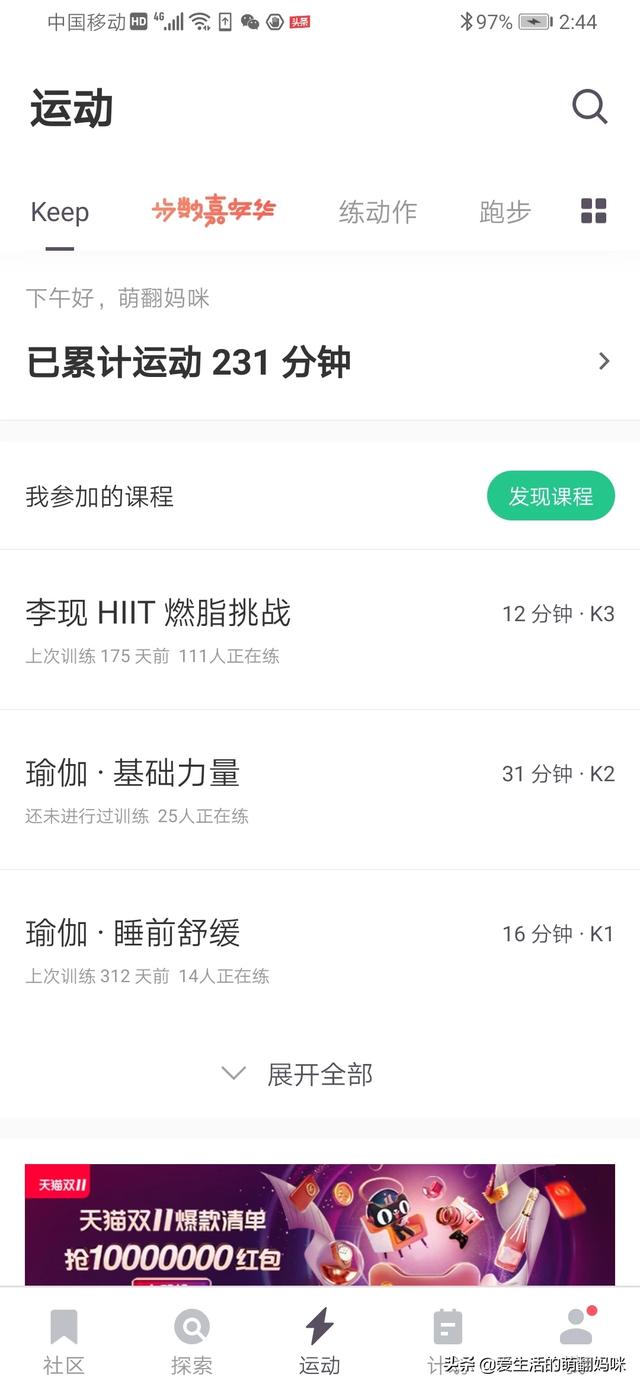Switch to the Keep tab

pos(60,212)
